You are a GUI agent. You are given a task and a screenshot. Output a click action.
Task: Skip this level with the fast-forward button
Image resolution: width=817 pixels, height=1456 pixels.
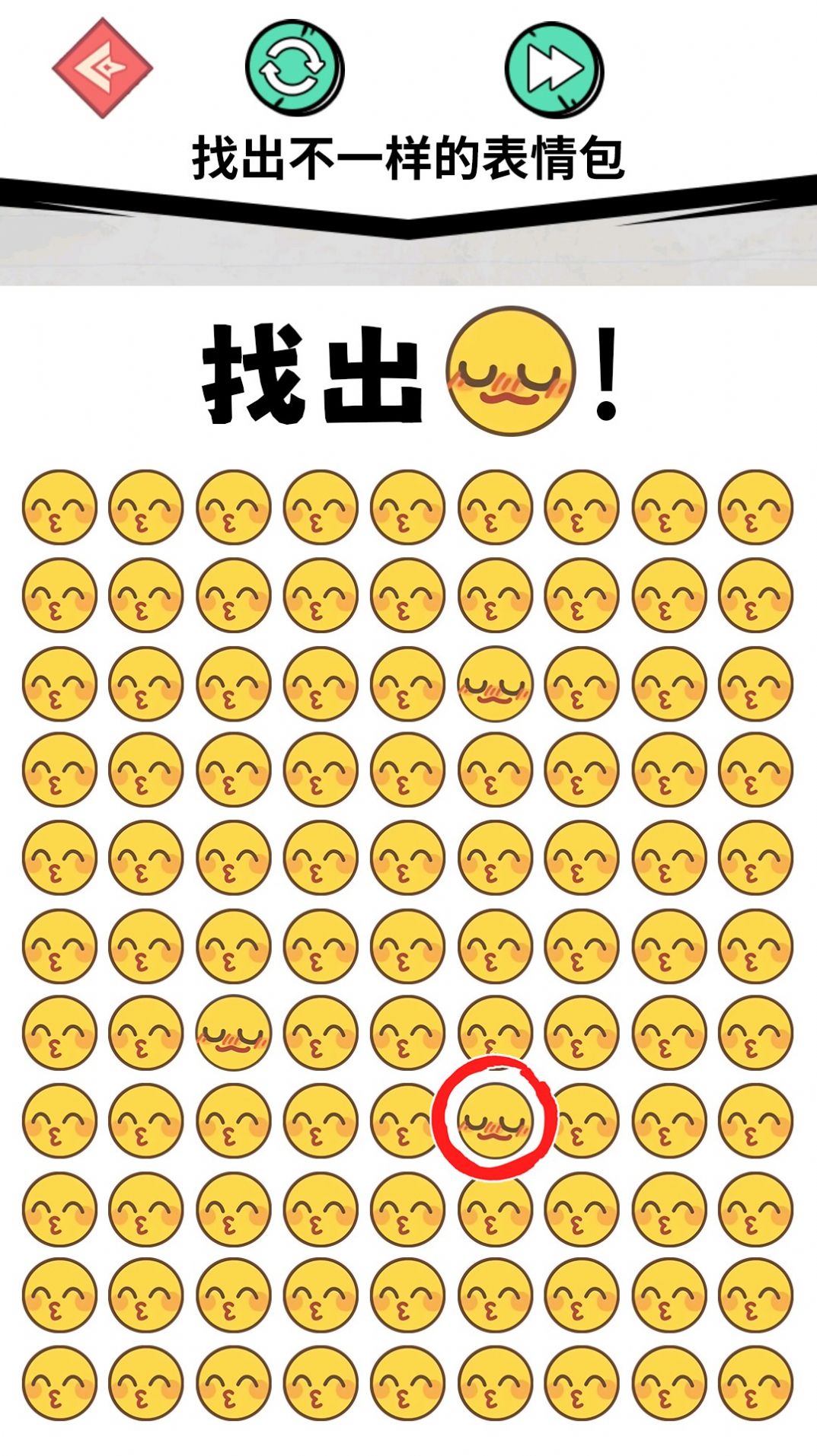(553, 70)
